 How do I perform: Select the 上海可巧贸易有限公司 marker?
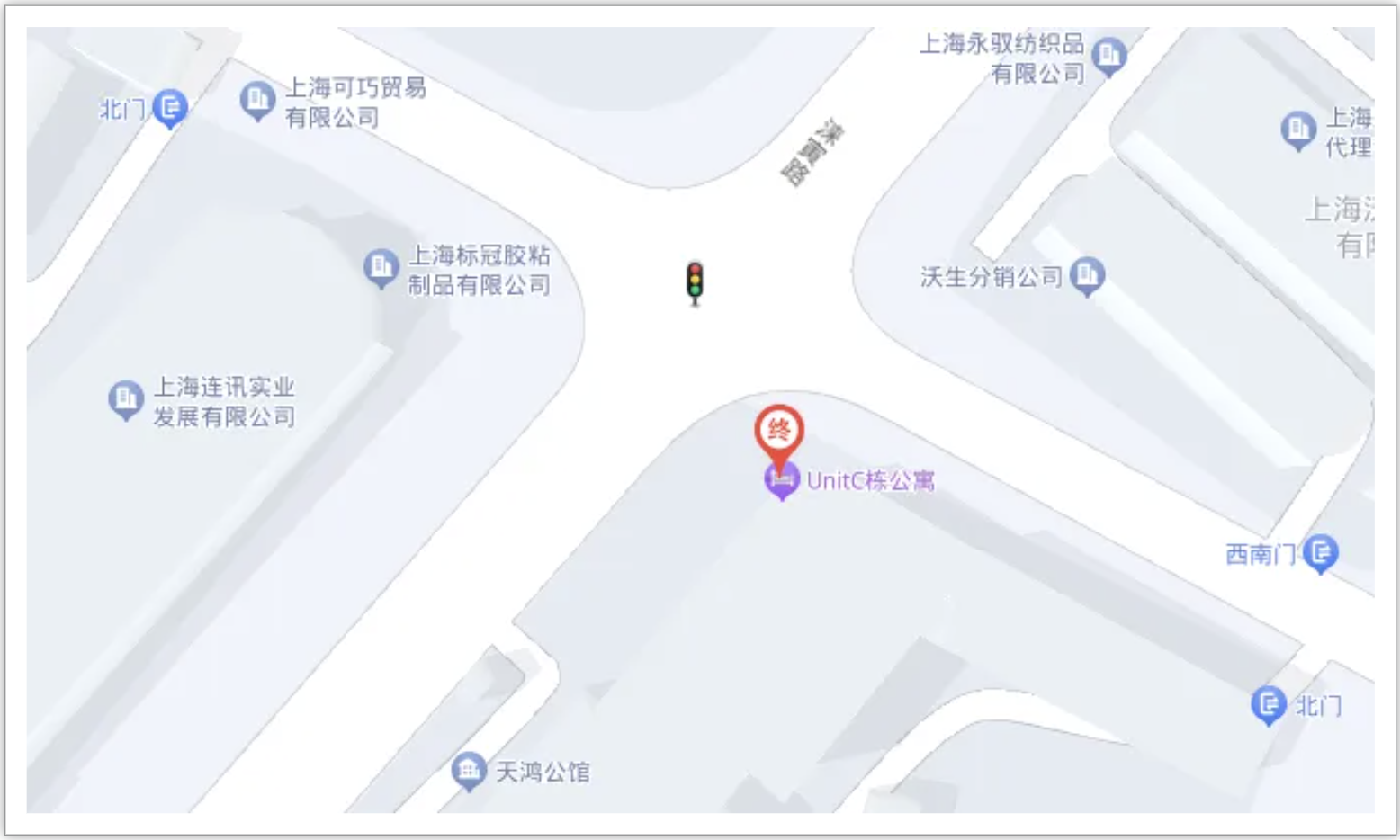[257, 100]
